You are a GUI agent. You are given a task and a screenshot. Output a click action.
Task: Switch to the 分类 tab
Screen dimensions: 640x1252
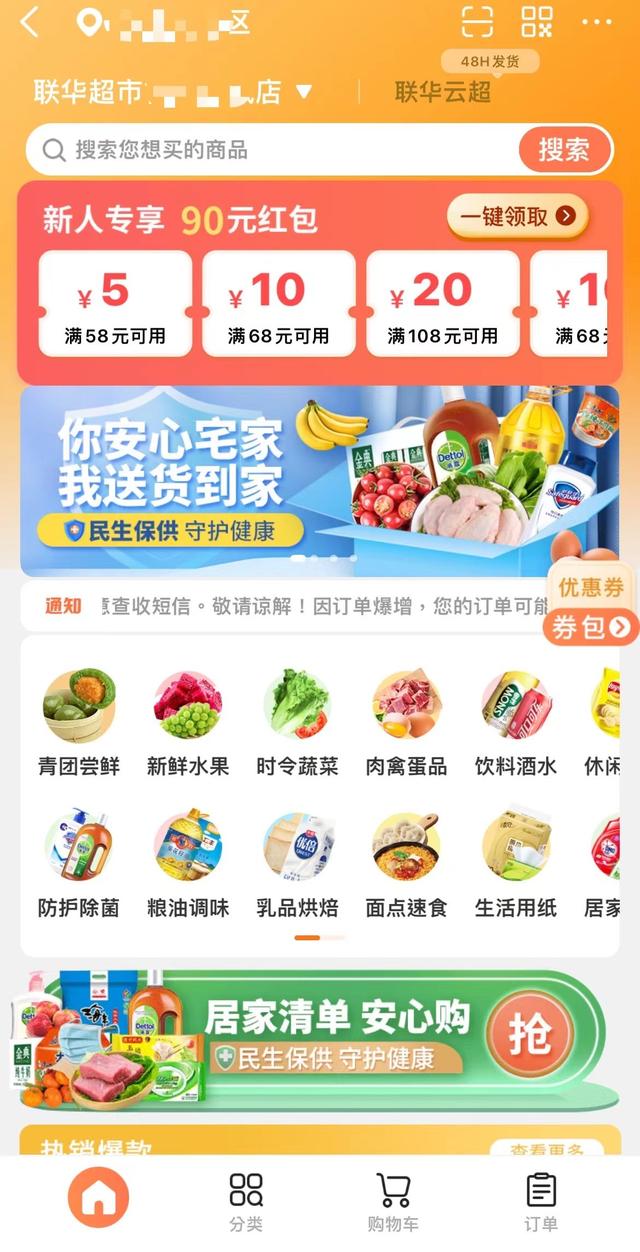(x=246, y=1202)
